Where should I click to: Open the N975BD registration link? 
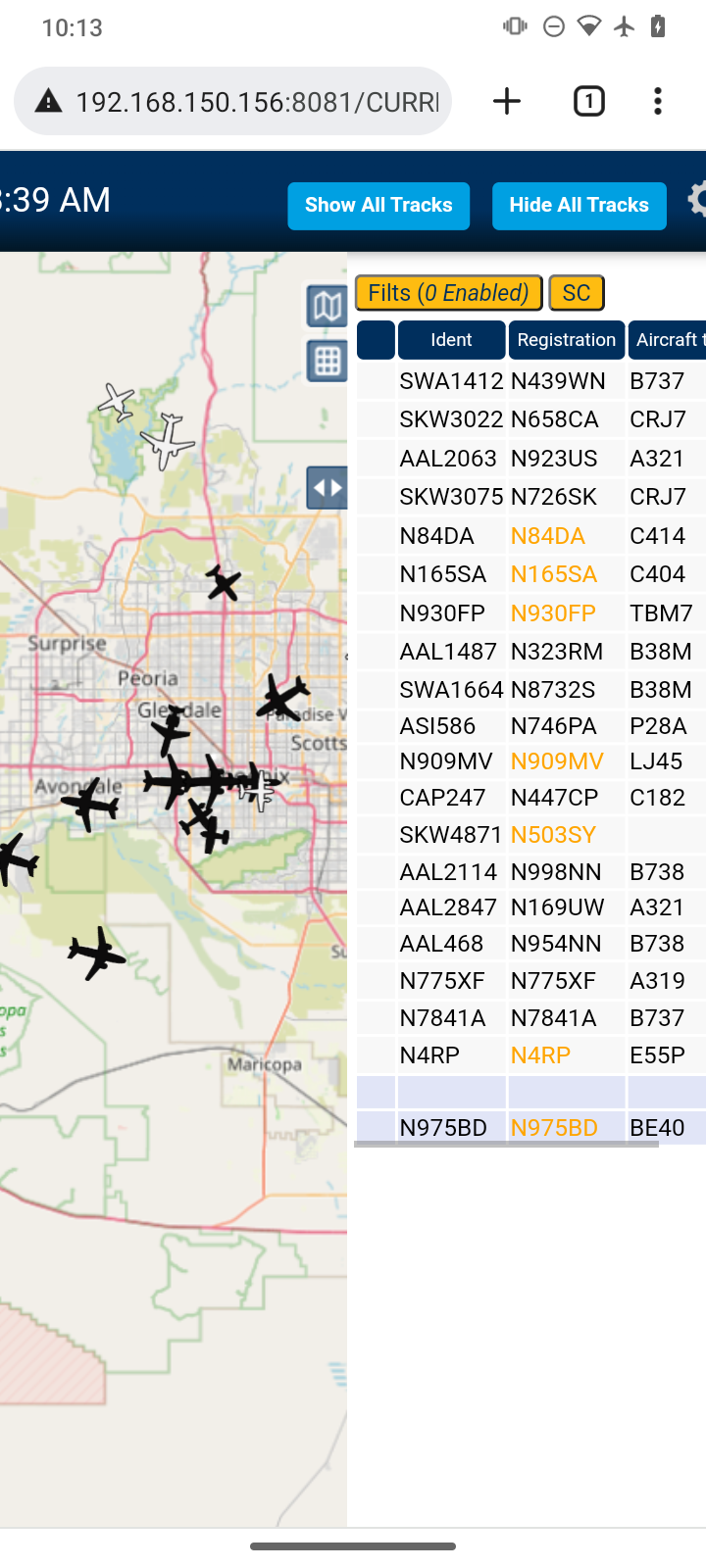[554, 1128]
